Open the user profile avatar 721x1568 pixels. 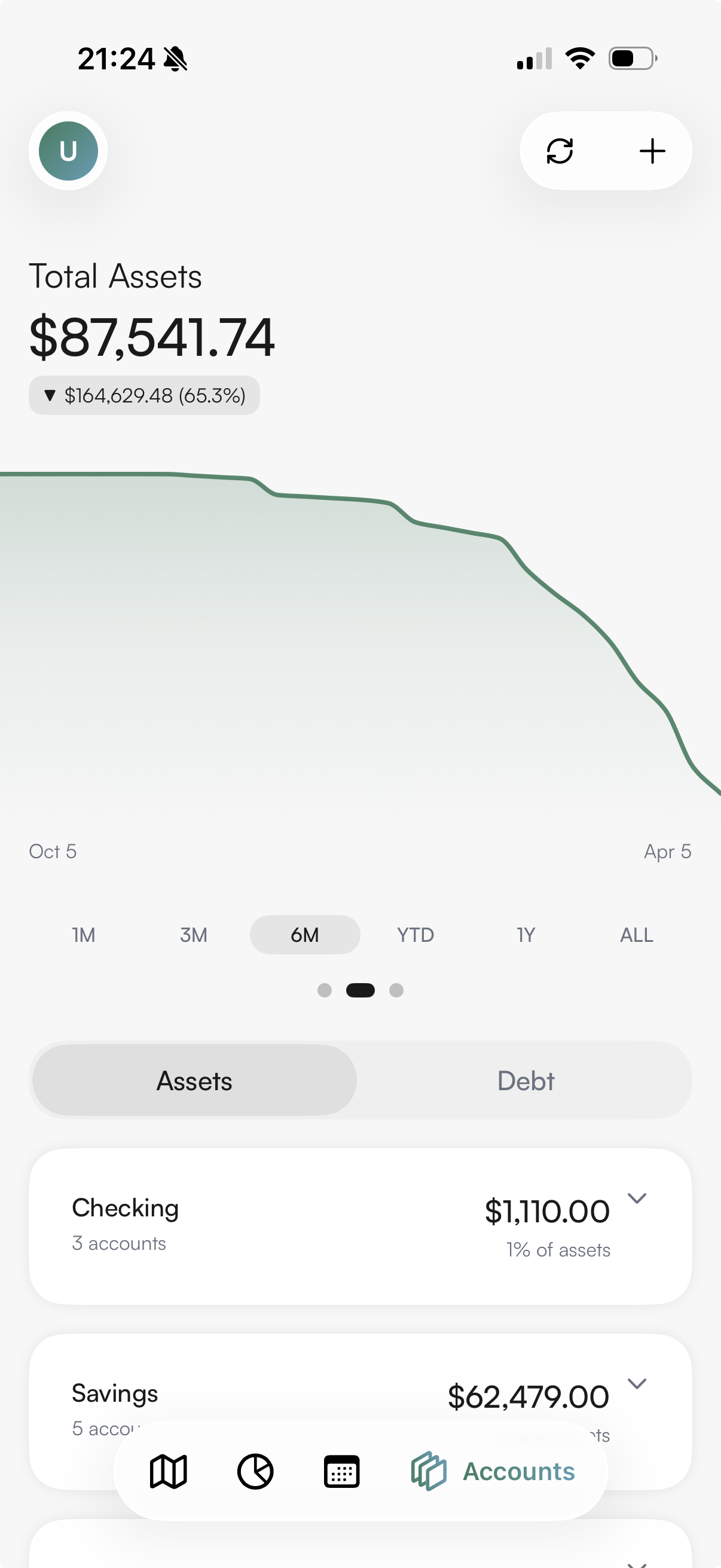click(x=68, y=151)
